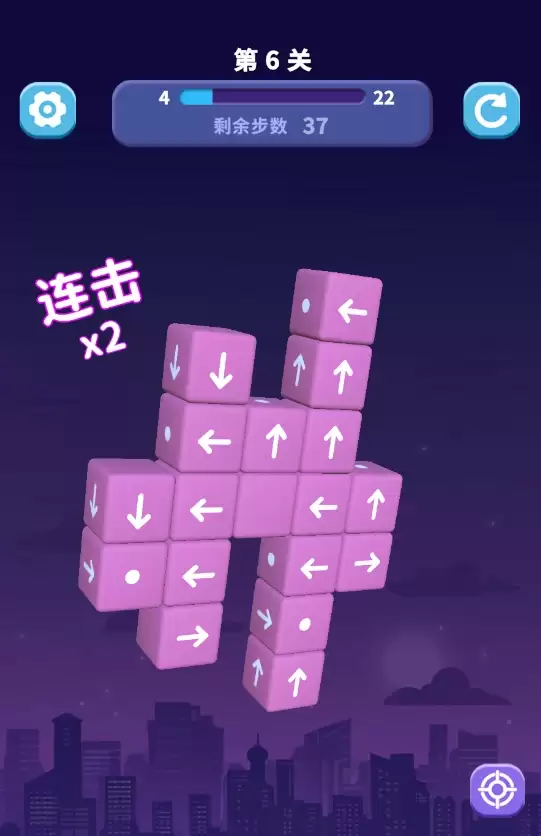541x836 pixels.
Task: Recenter the view with the target button
Action: [497, 790]
